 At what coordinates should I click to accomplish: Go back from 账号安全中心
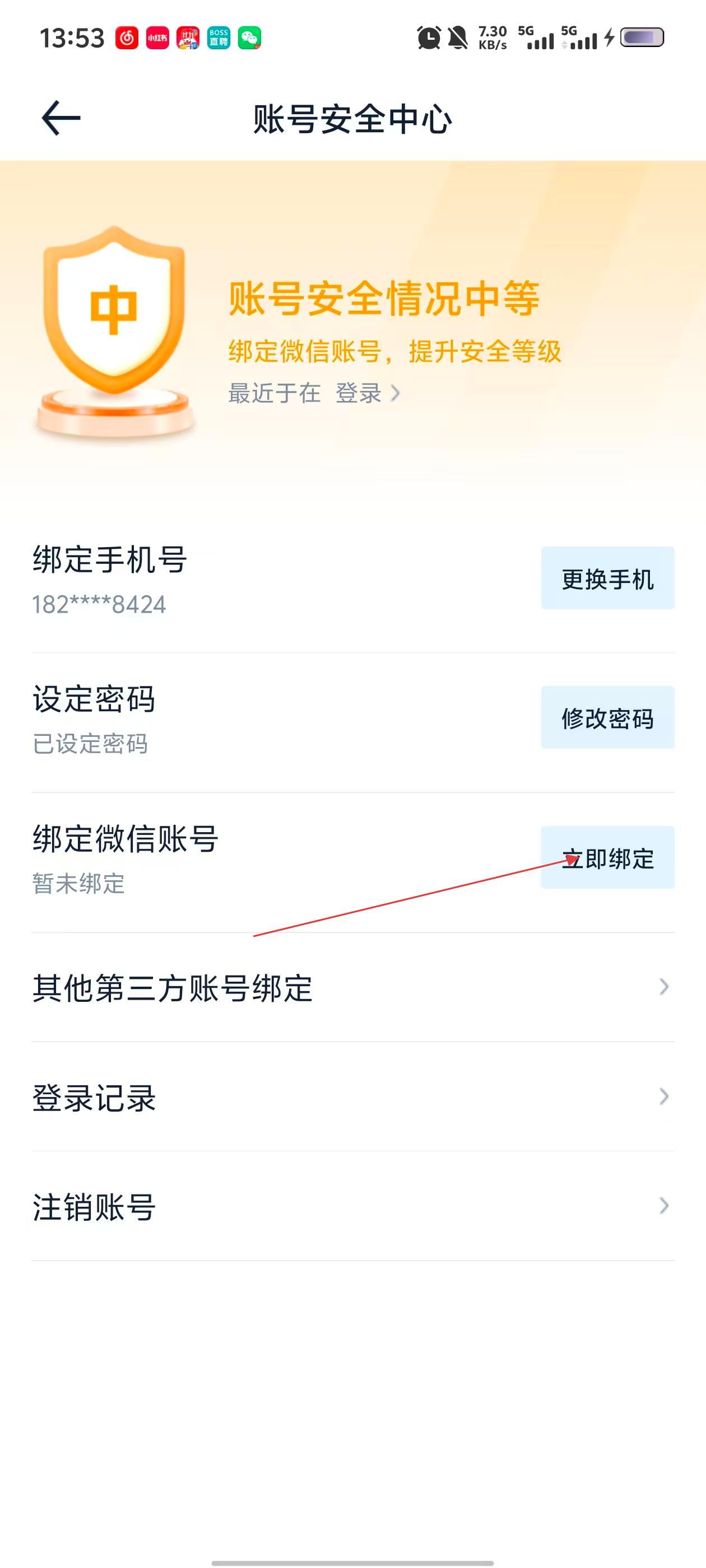61,118
